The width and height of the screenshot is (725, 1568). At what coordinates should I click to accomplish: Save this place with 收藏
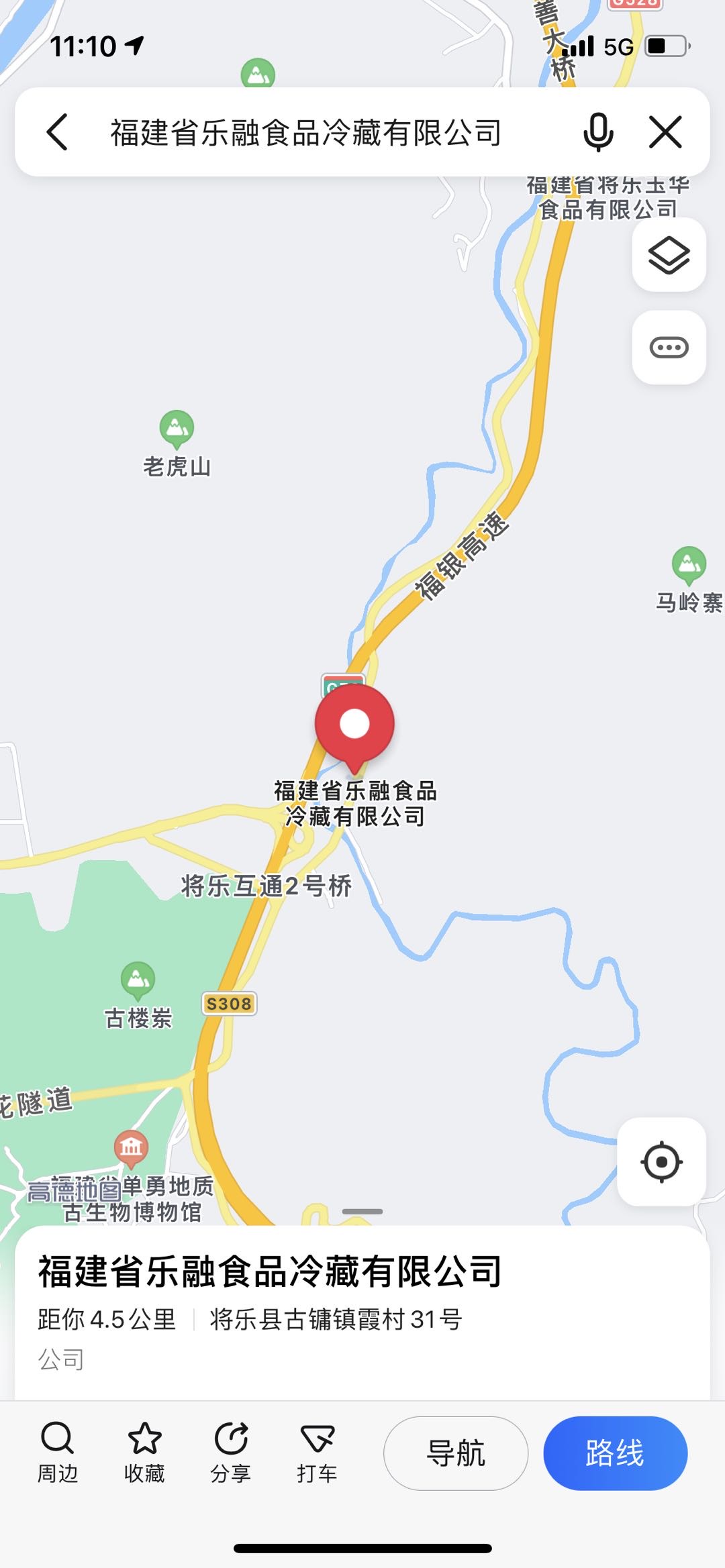(144, 1452)
